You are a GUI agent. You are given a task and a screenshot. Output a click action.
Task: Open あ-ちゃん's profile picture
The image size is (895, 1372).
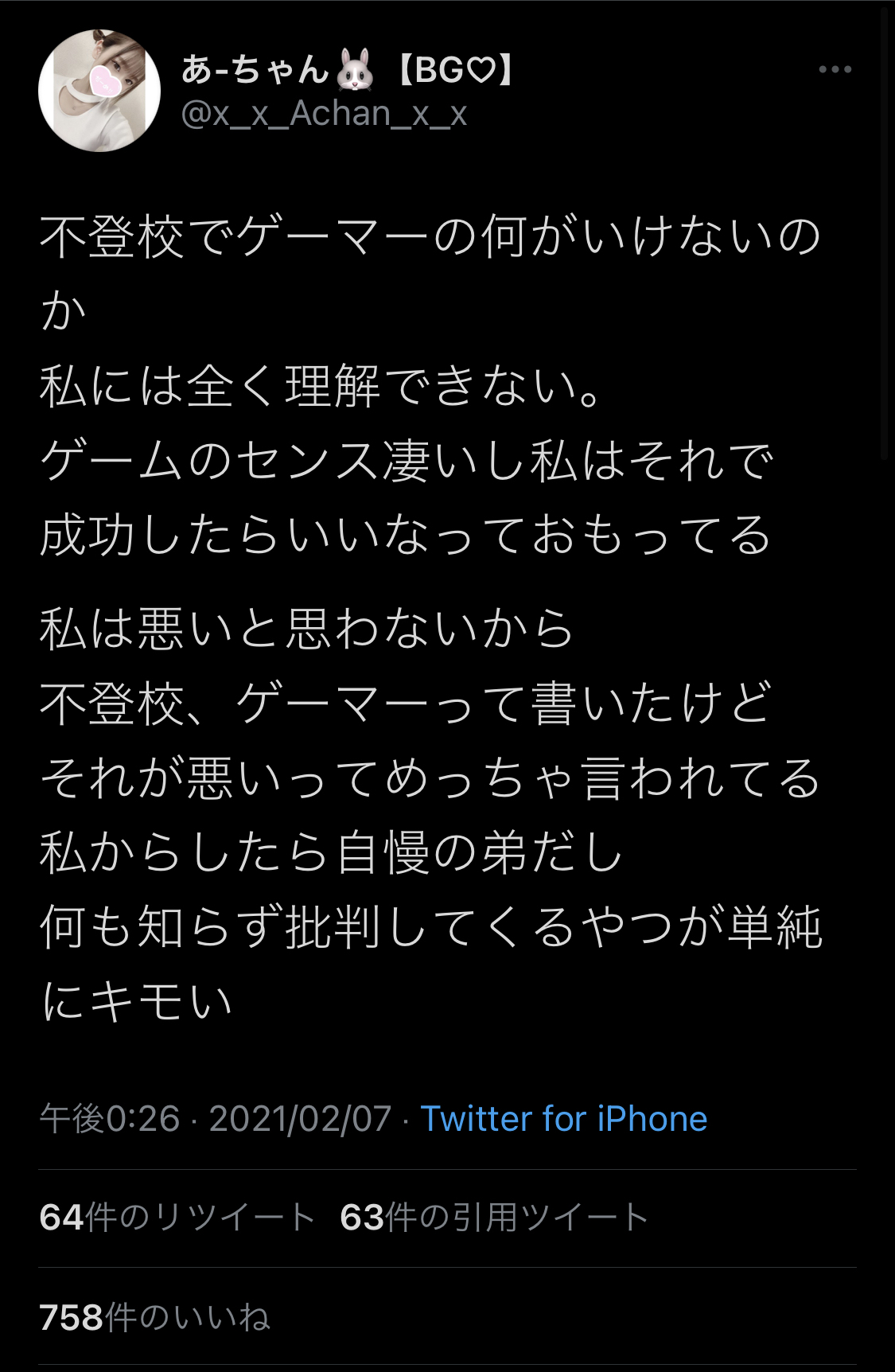point(99,91)
